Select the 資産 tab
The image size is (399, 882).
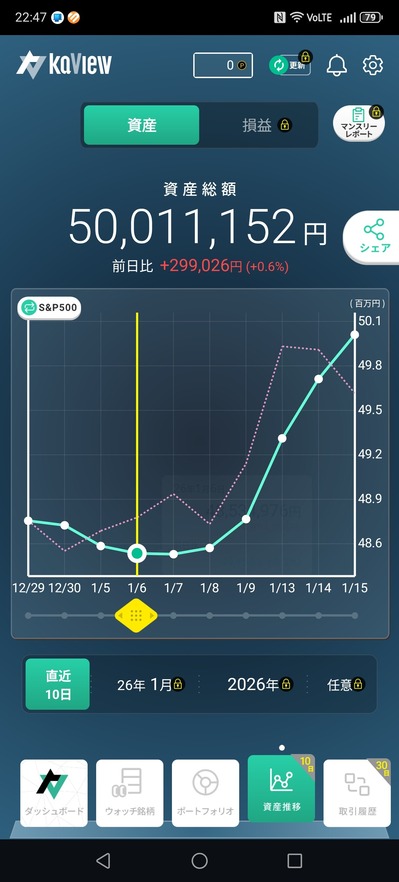coord(142,125)
